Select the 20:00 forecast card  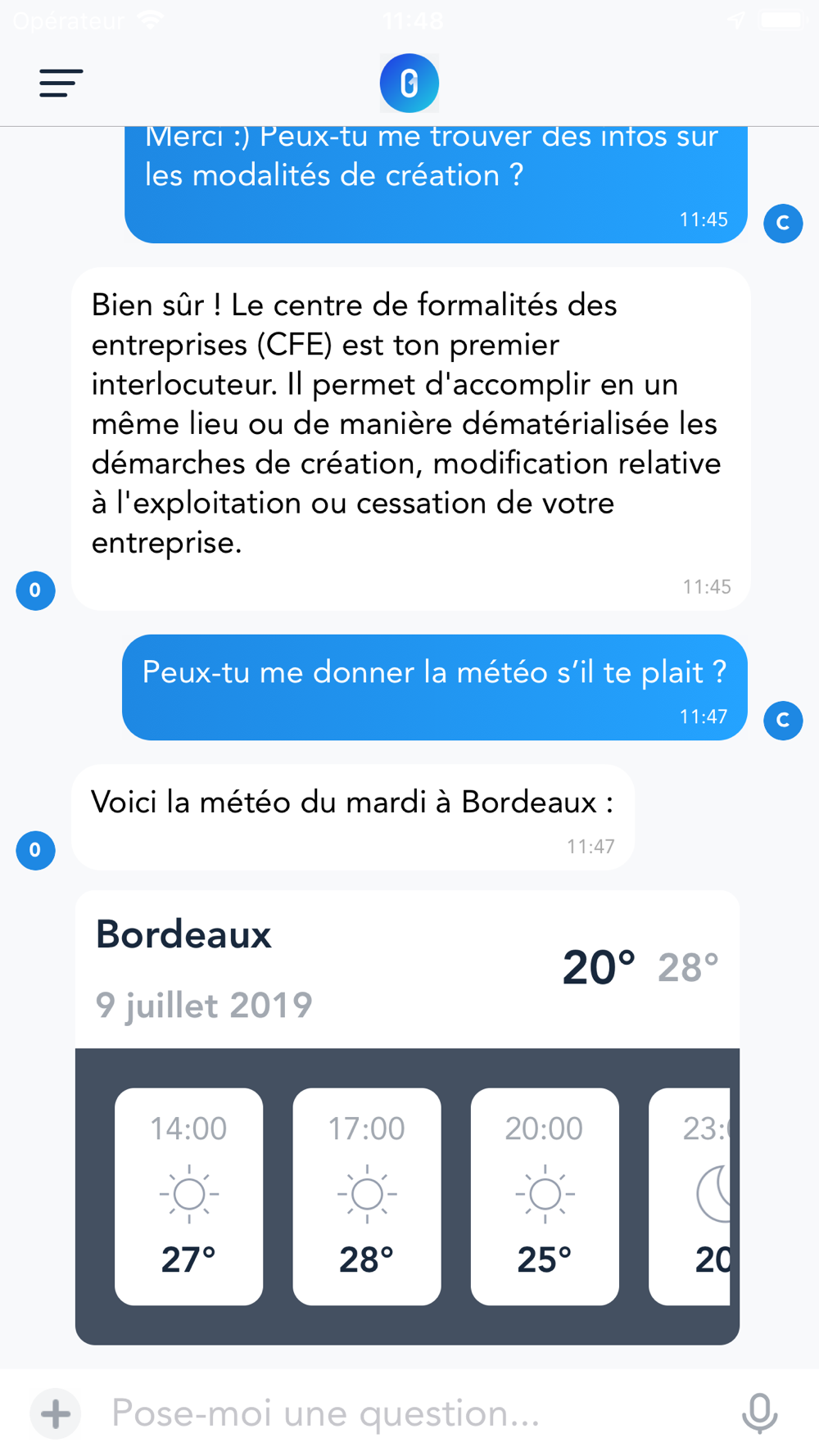point(545,1196)
